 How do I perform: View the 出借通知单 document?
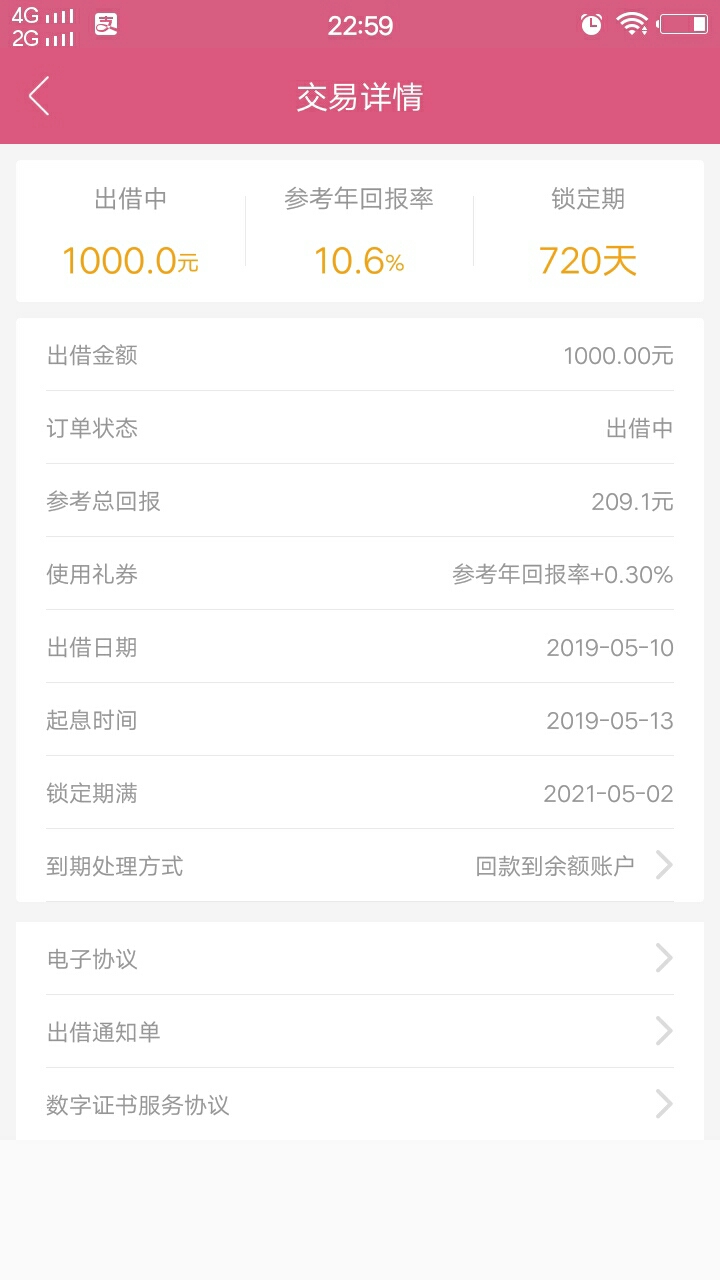(360, 1032)
